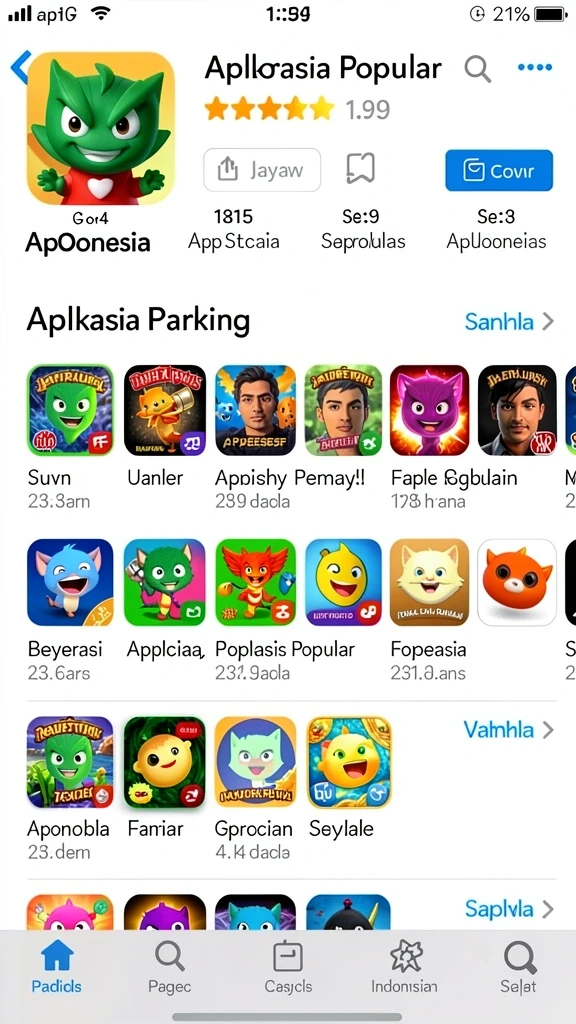Open the Vamhla link
This screenshot has height=1024, width=576.
[x=509, y=729]
